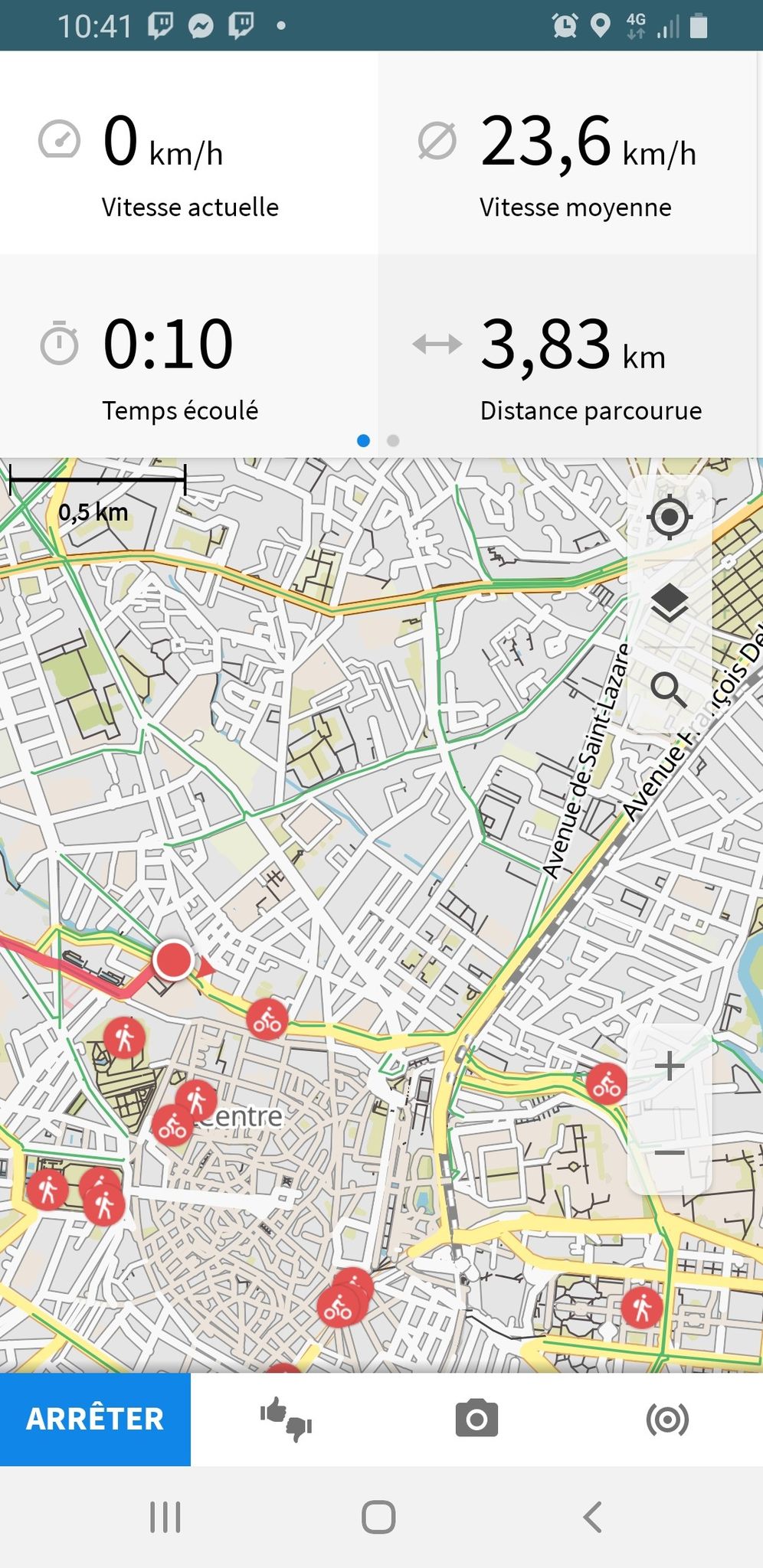Tap the broadcast signal icon
Screen dimensions: 763x1568
[x=667, y=1419]
